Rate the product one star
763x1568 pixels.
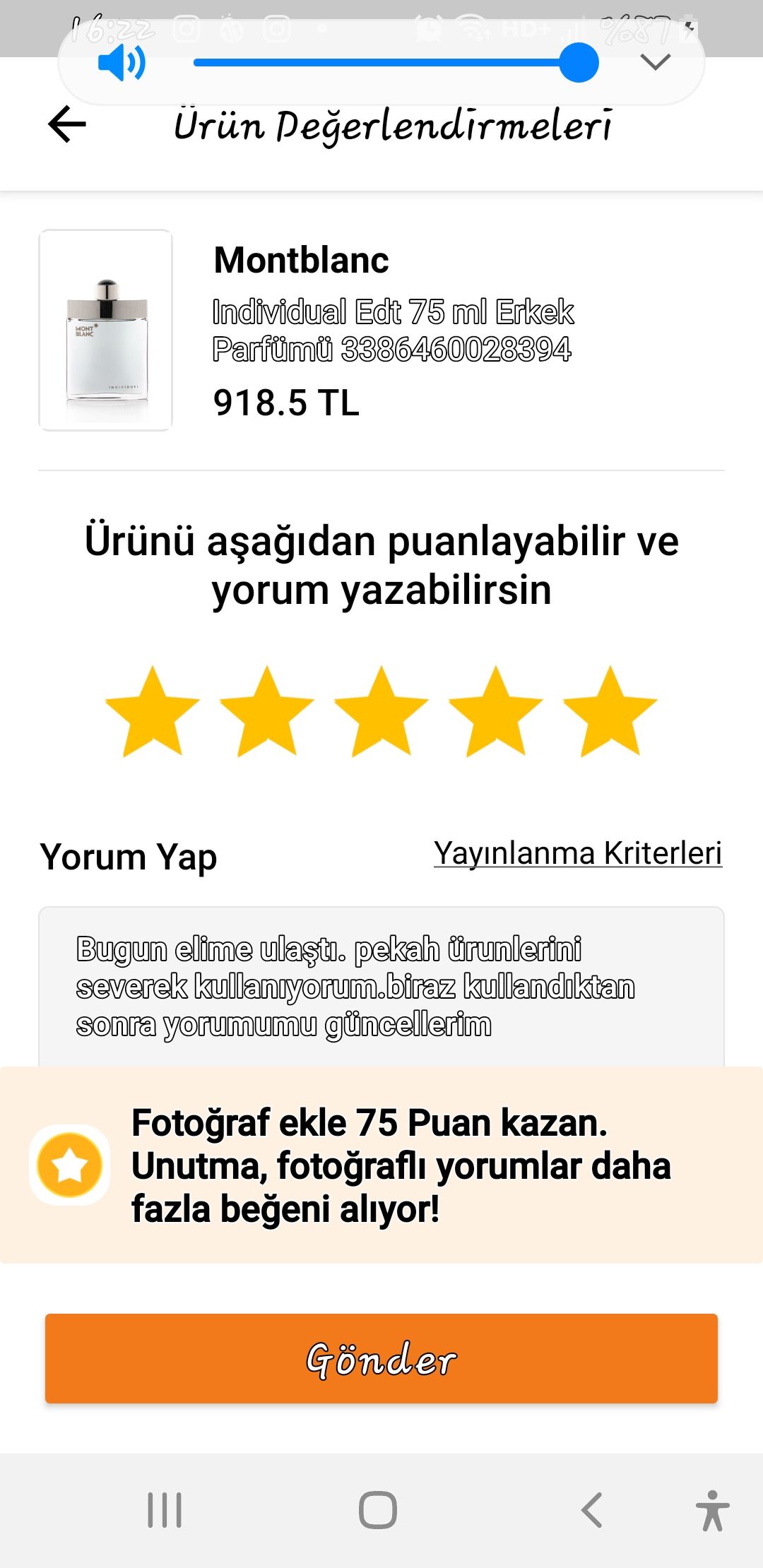(152, 712)
